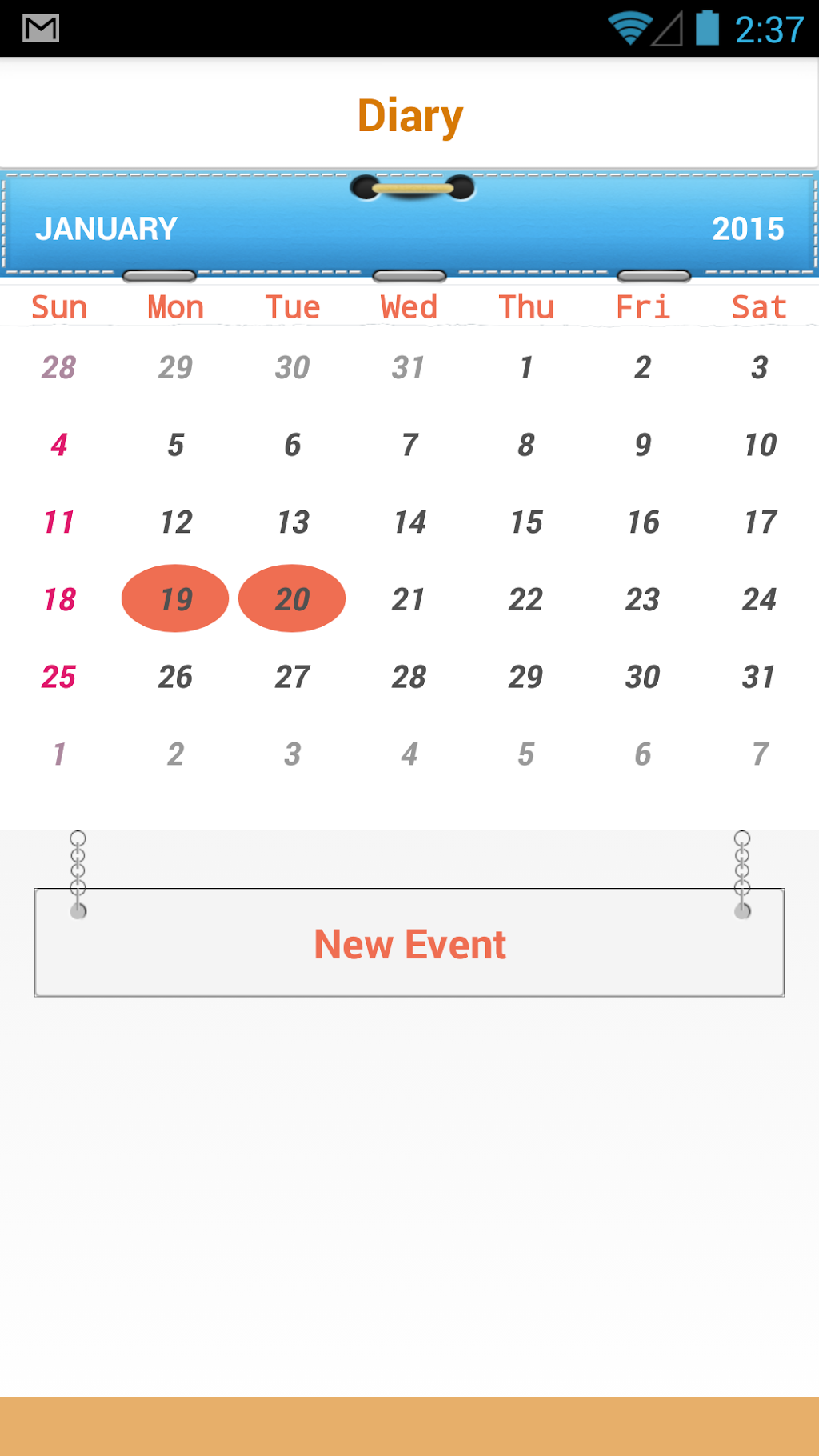Choose Tuesday January 27
This screenshot has height=1456, width=819.
tap(292, 677)
